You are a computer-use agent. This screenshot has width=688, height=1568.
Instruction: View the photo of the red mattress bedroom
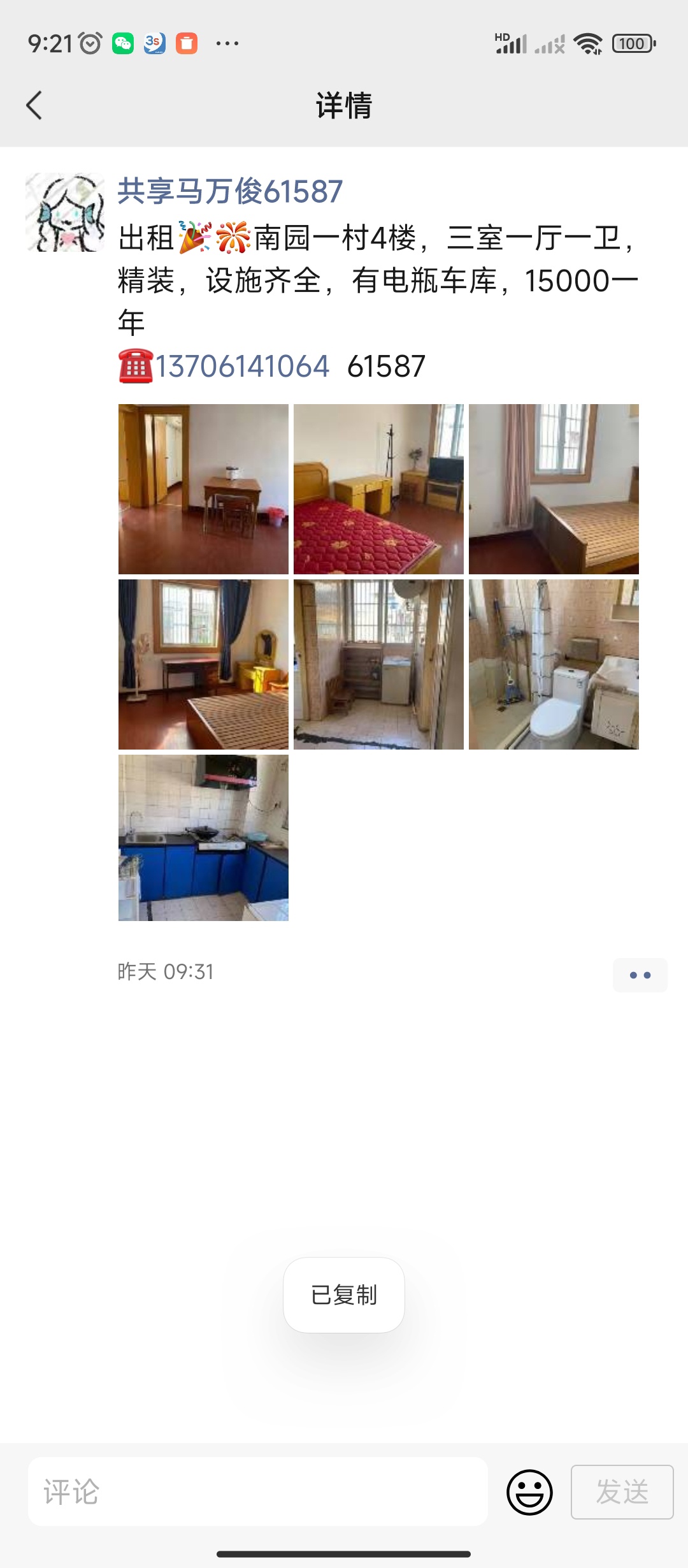[x=378, y=489]
